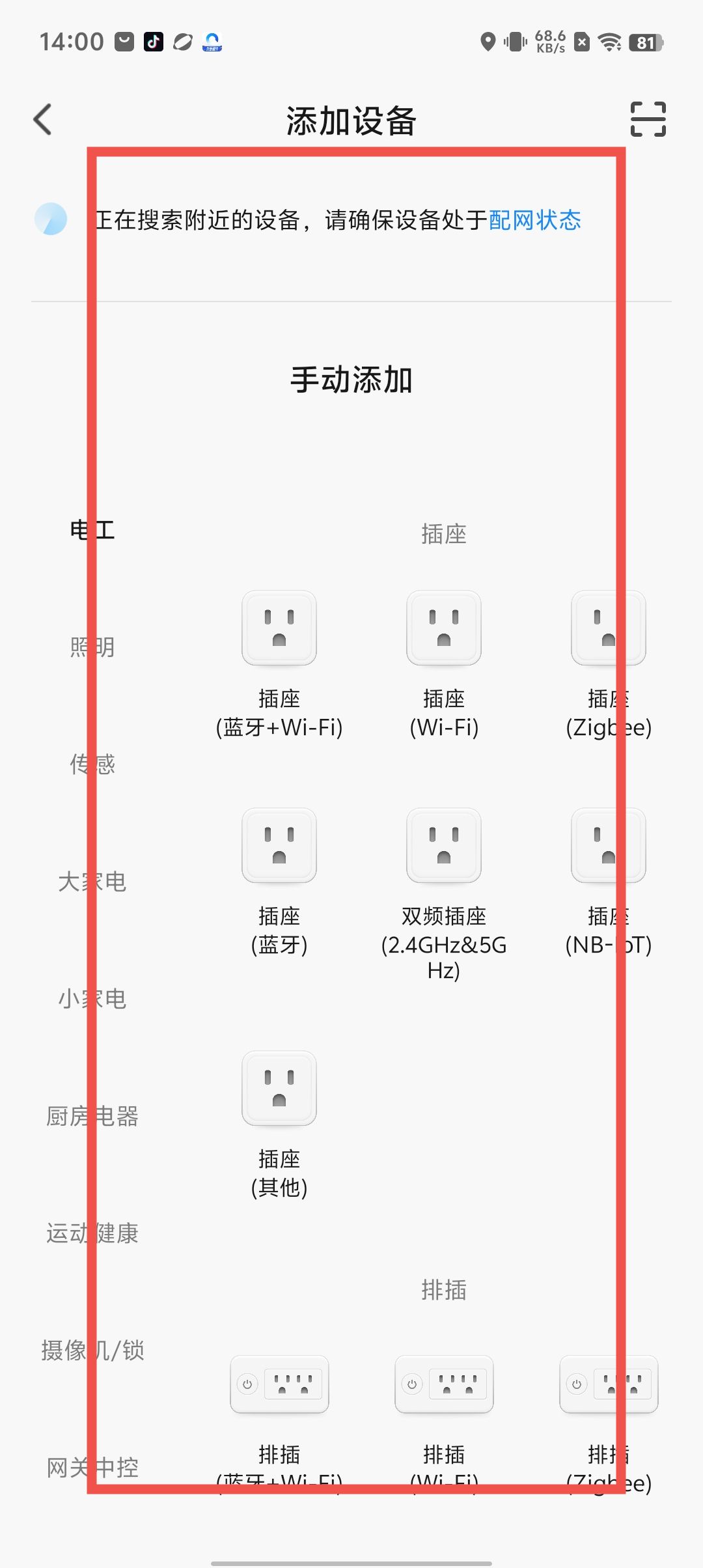Viewport: 703px width, 1568px height.
Task: Open the scan QR code icon
Action: 648,119
